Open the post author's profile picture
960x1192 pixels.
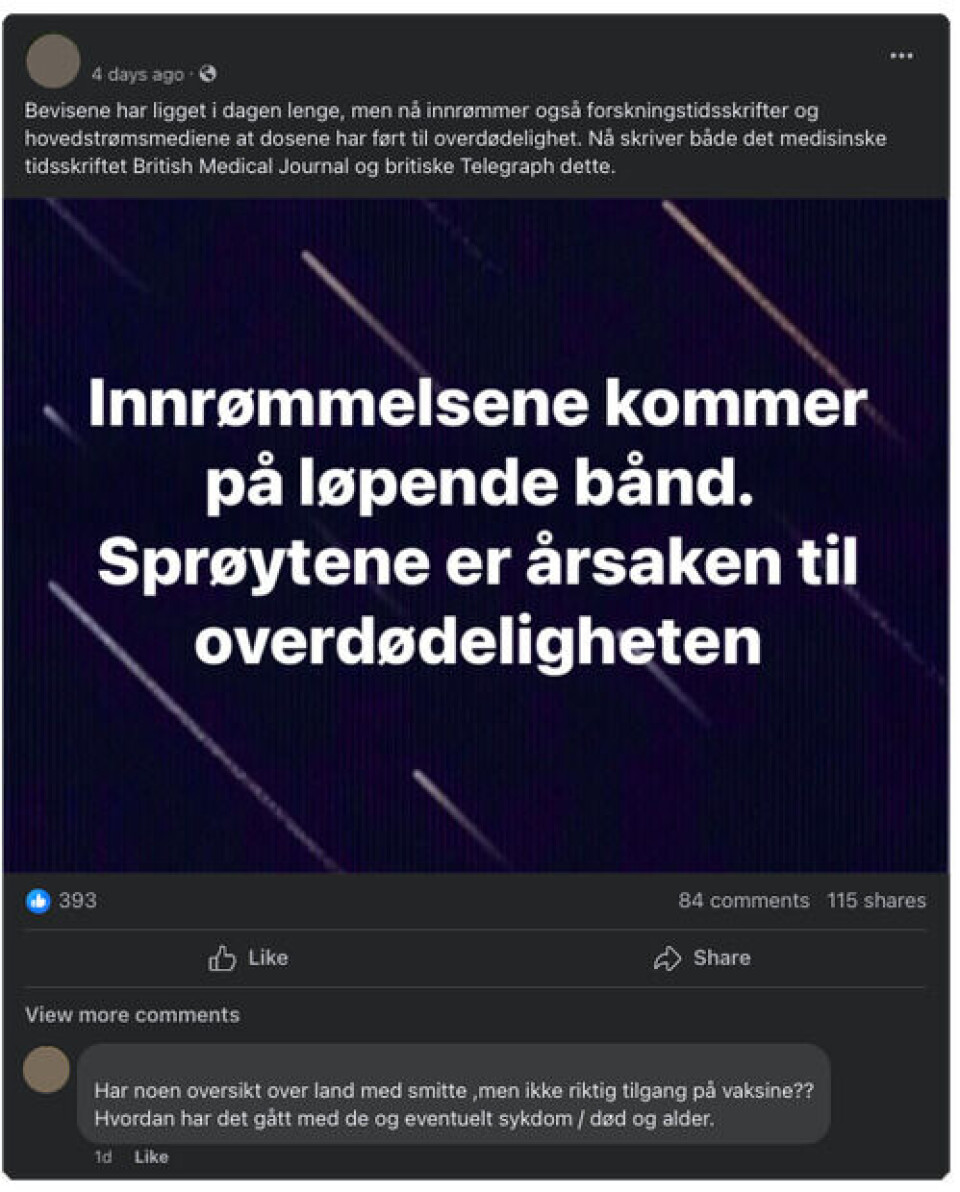point(52,61)
